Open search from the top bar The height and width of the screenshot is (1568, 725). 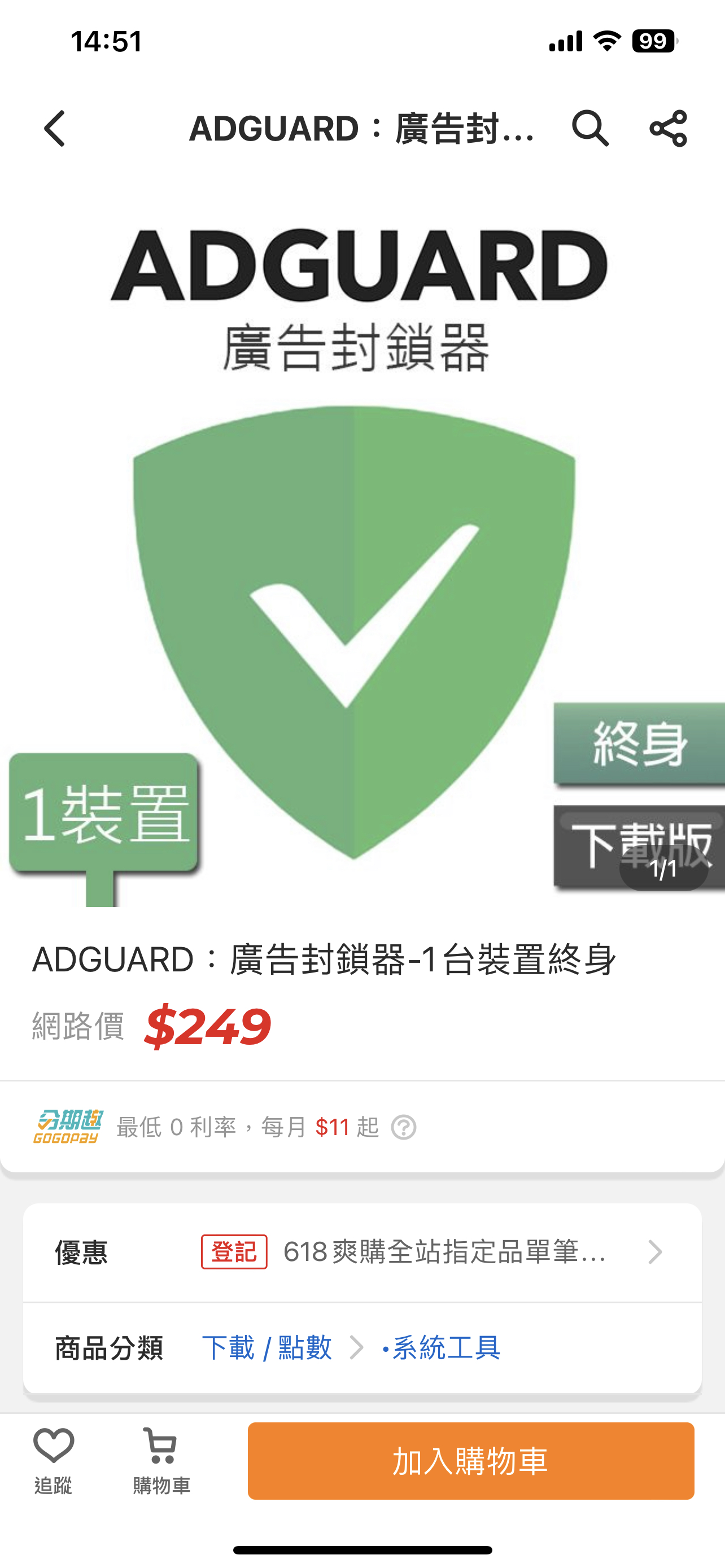(590, 129)
